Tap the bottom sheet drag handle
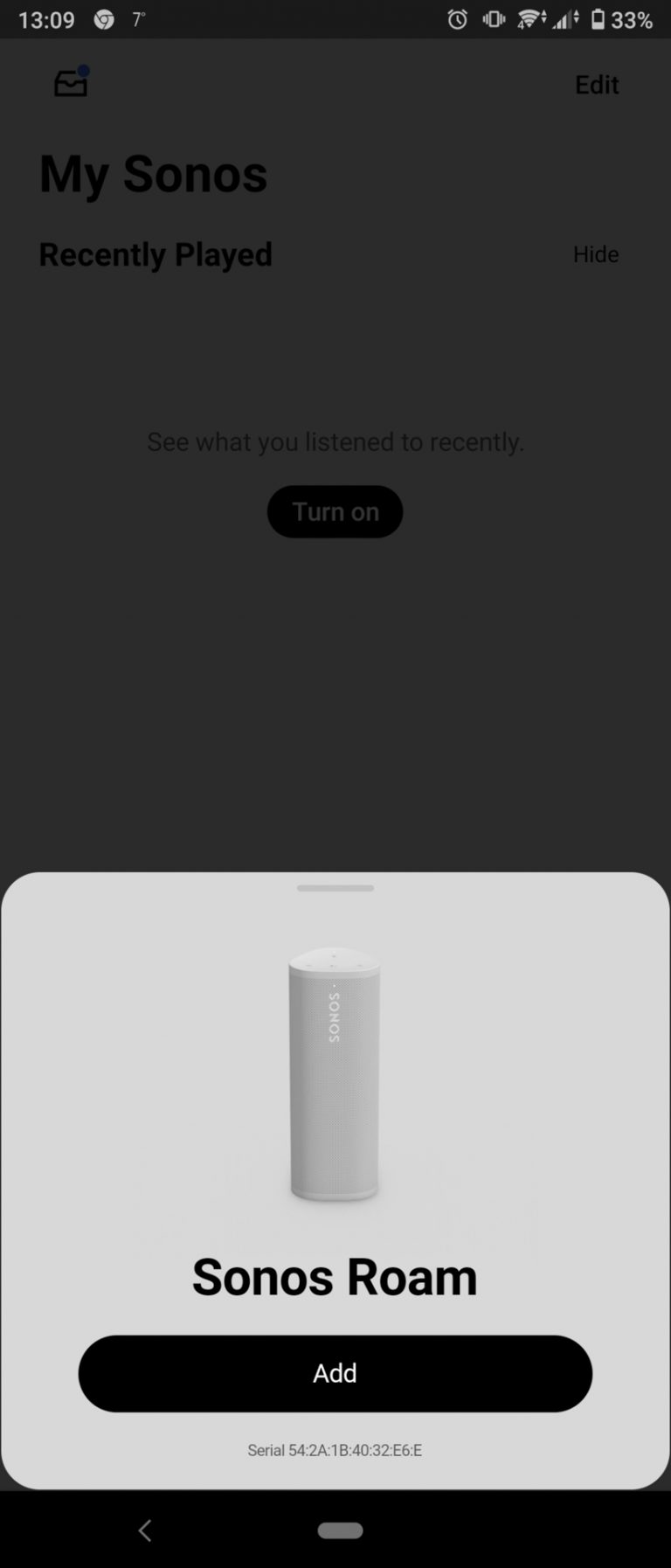 coord(335,888)
